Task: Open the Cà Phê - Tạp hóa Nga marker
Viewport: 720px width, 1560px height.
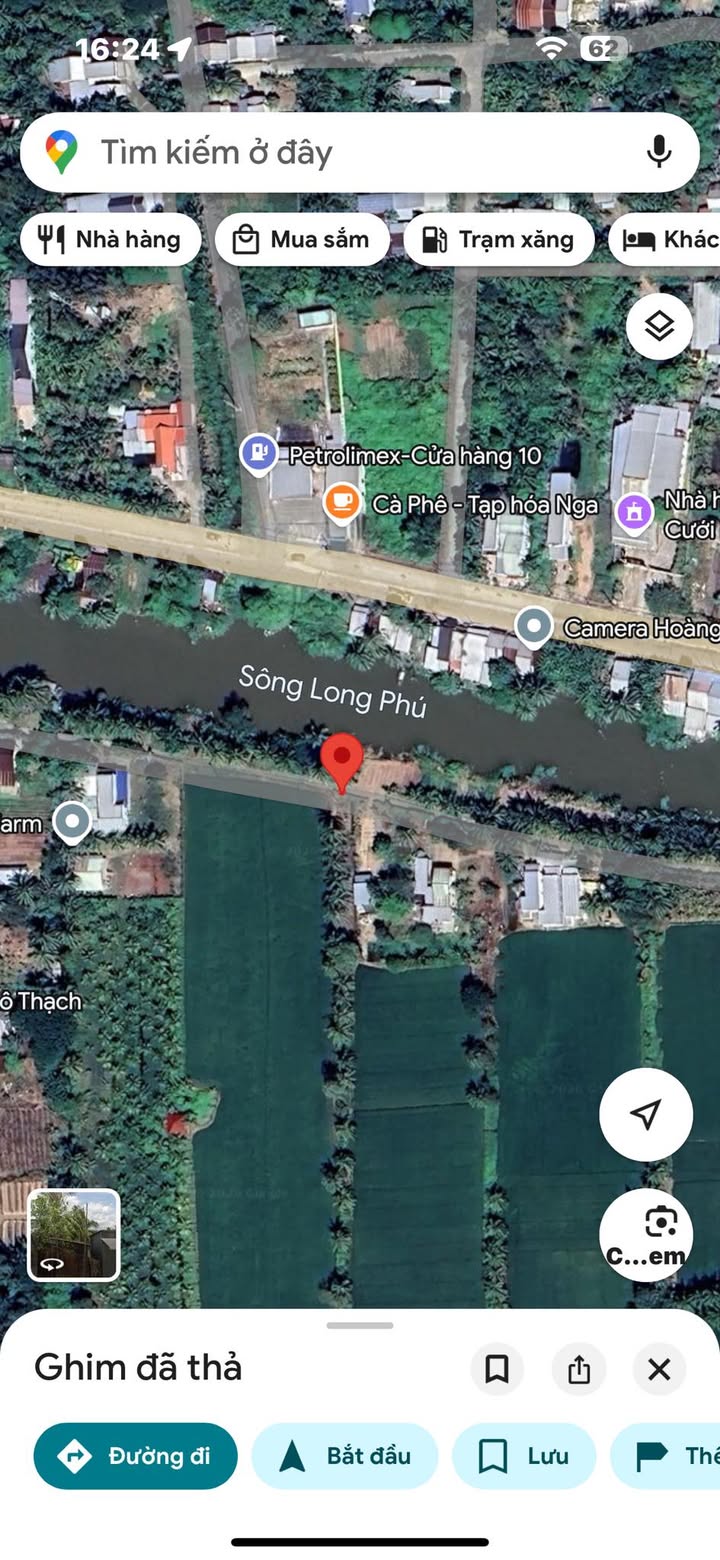Action: click(x=342, y=501)
